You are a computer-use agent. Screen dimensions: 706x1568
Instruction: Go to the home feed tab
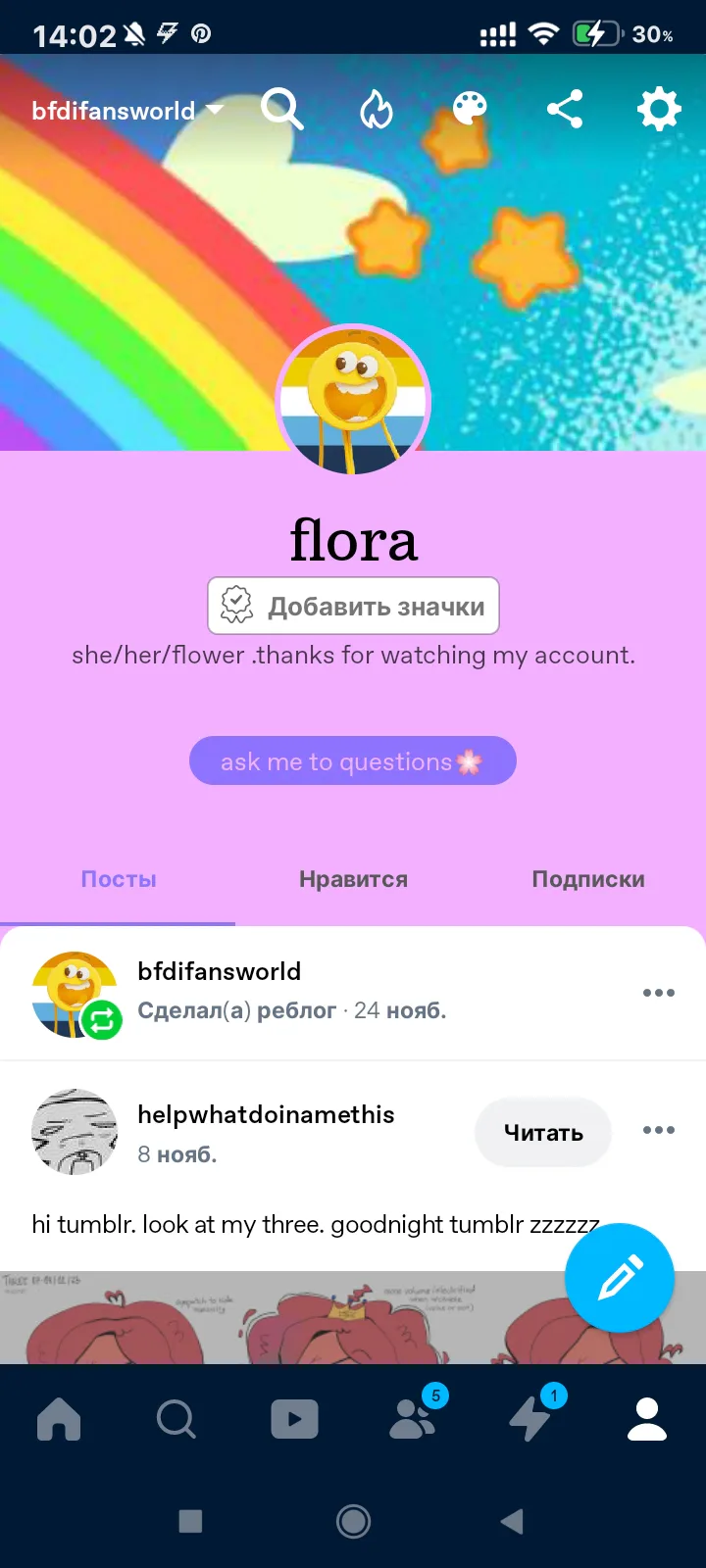pyautogui.click(x=59, y=1419)
